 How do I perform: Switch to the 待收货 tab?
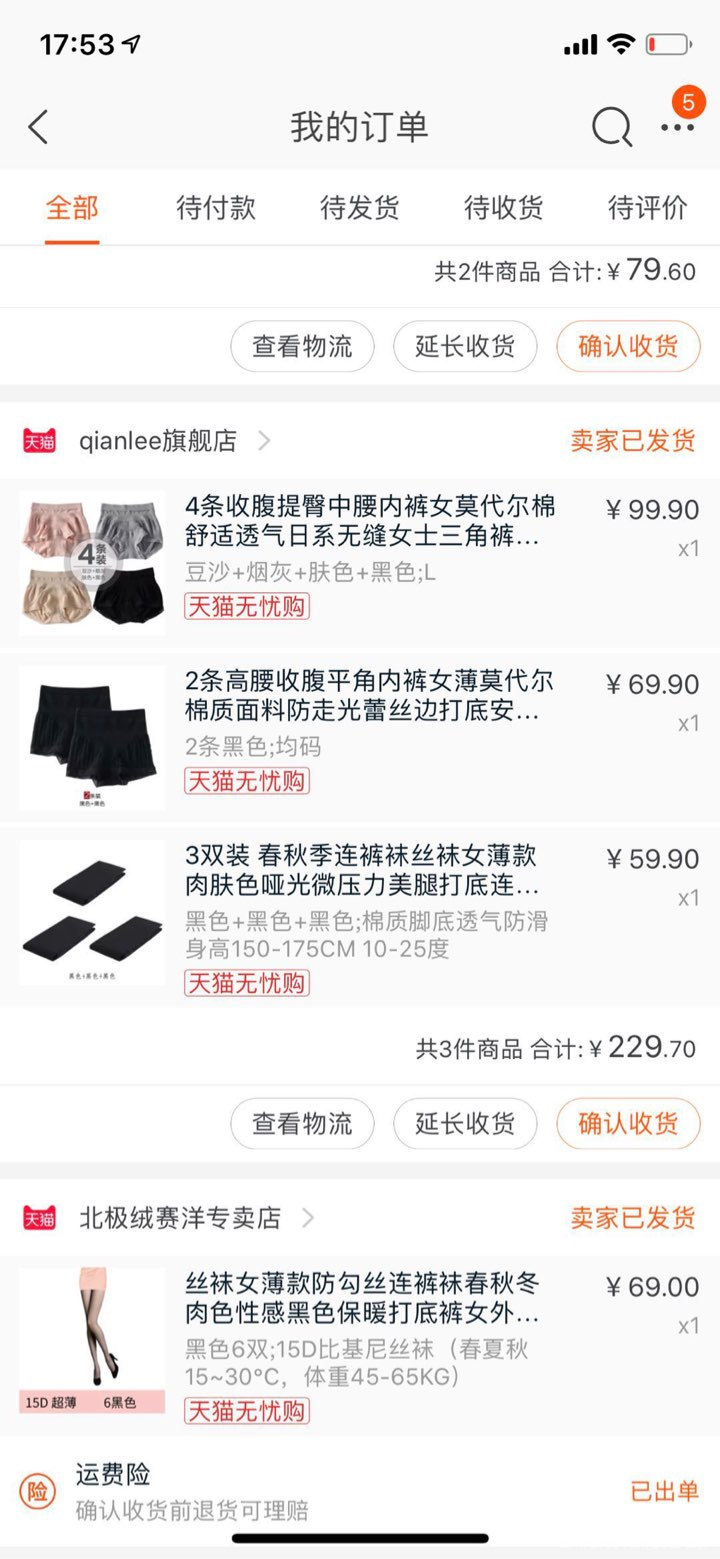503,207
